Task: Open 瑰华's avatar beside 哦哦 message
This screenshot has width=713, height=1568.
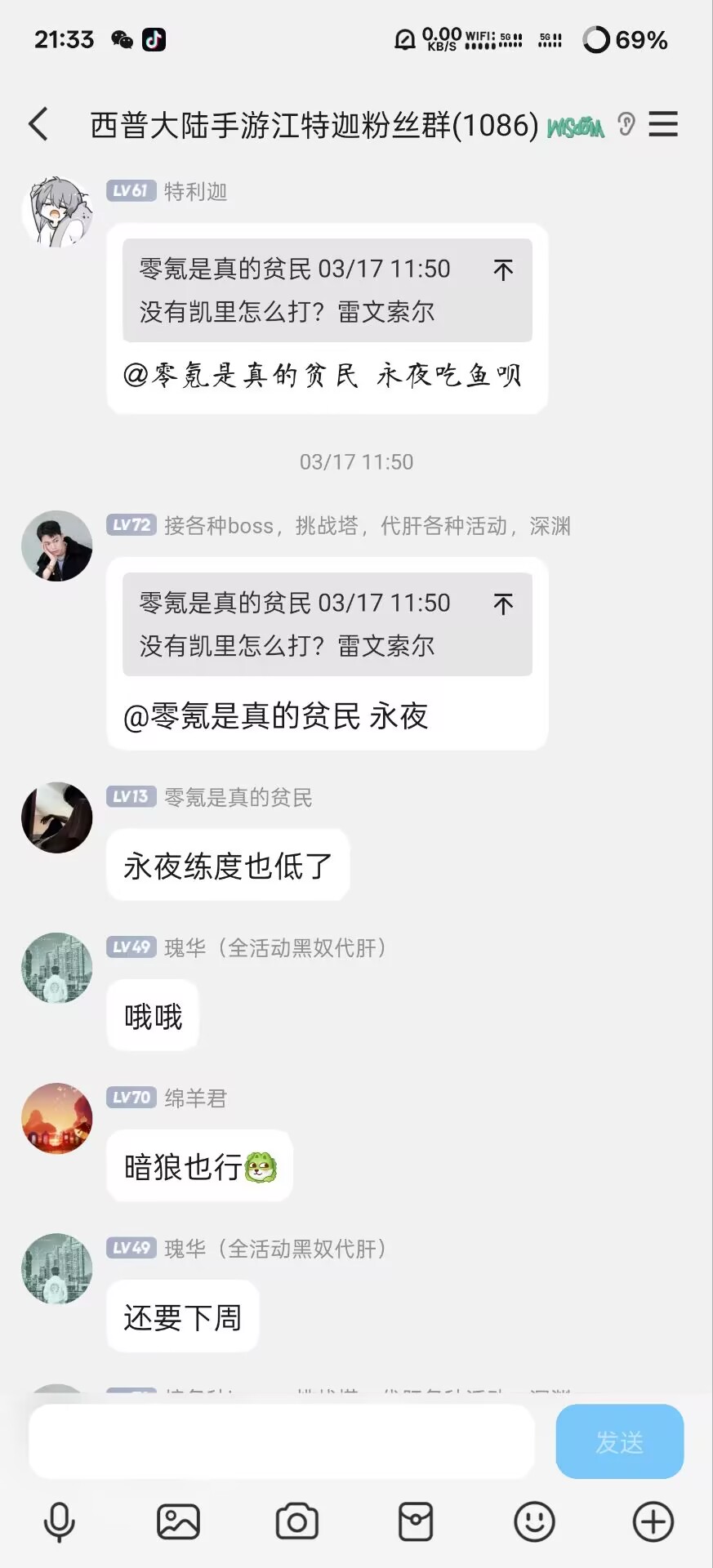Action: point(56,968)
